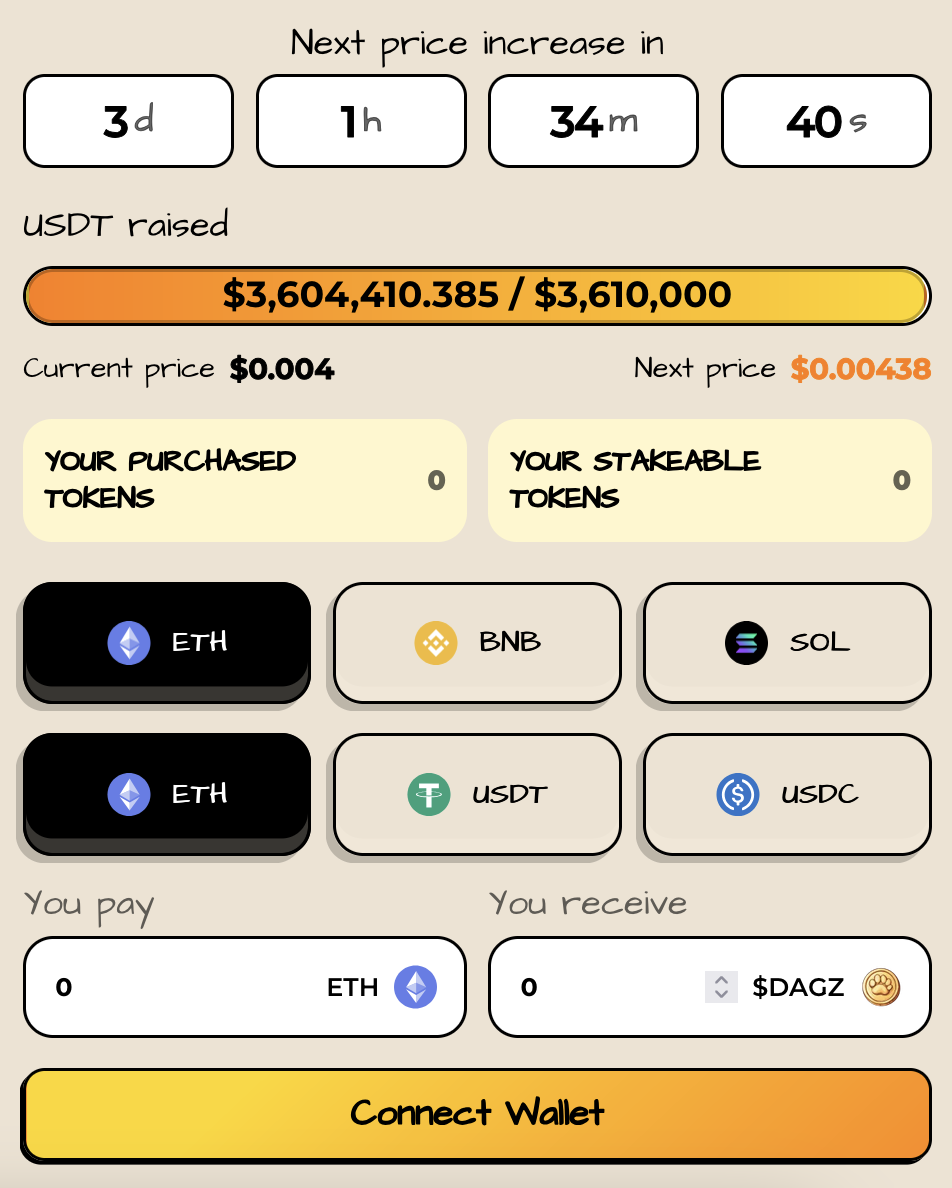The width and height of the screenshot is (952, 1188).
Task: Select ETH in the row with BNB and SOL
Action: point(167,641)
